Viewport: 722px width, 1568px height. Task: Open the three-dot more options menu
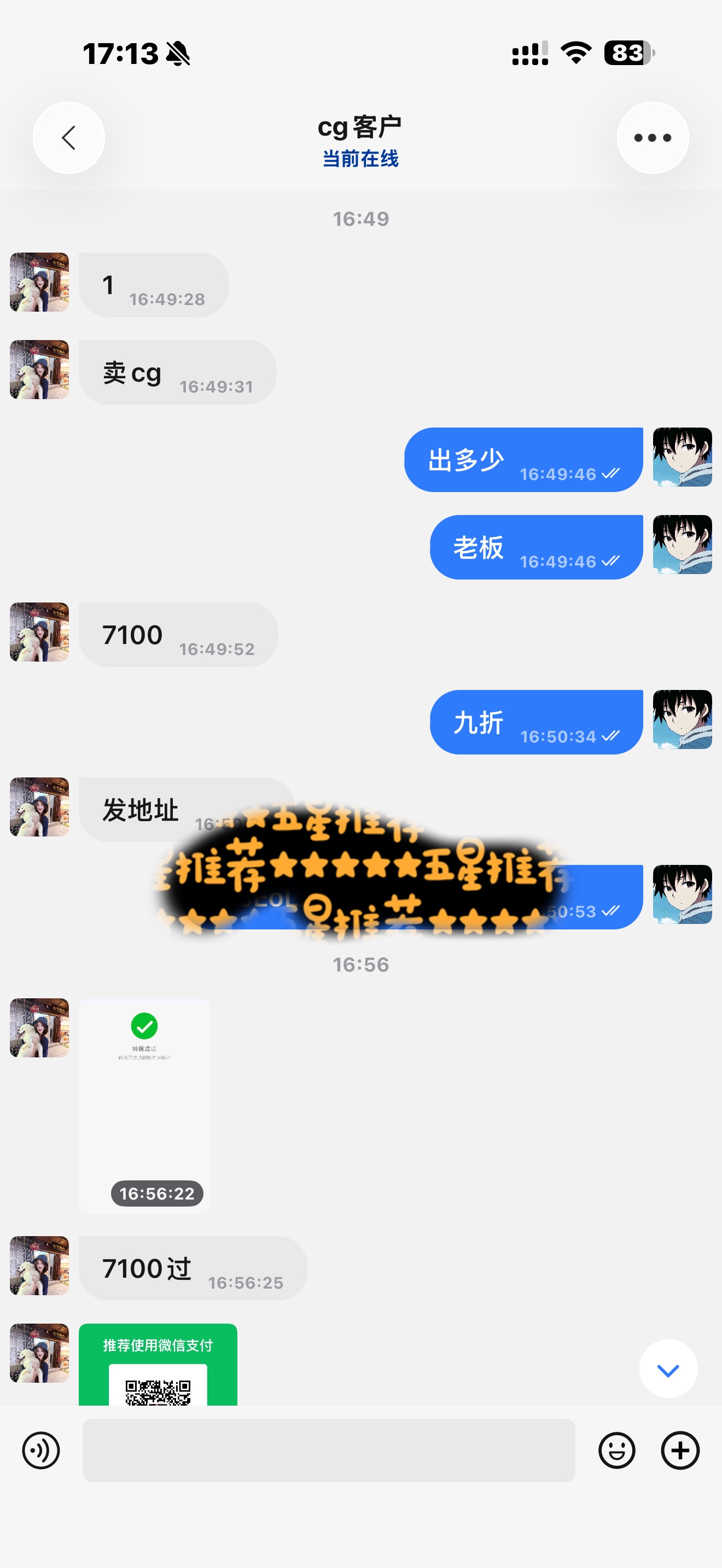[653, 138]
